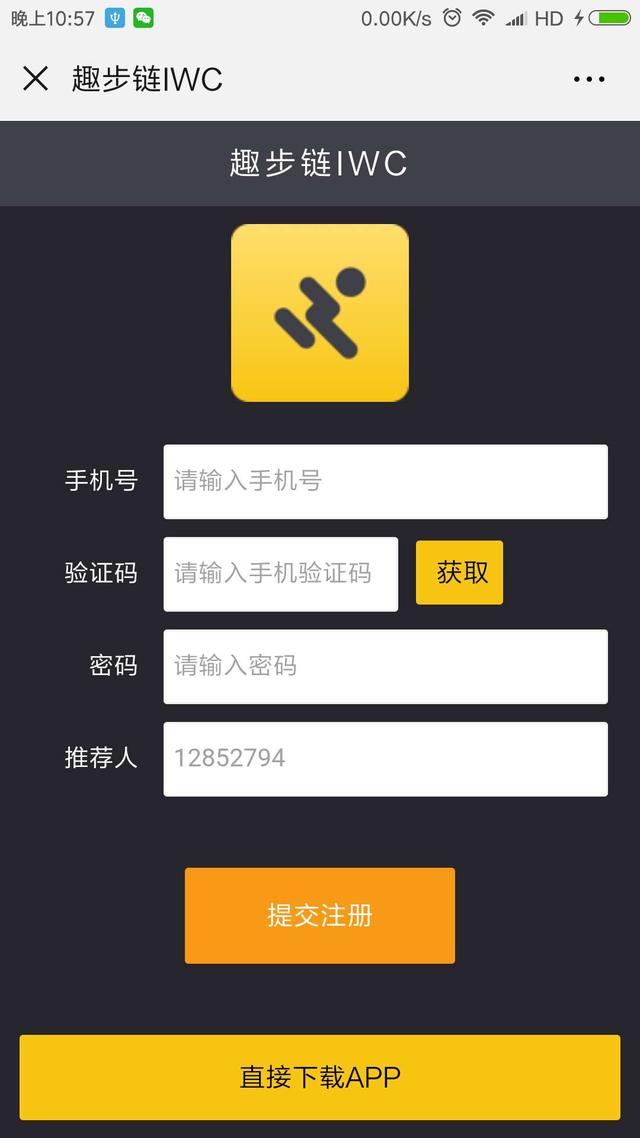Submit registration with 提交注册
640x1138 pixels.
pyautogui.click(x=320, y=916)
